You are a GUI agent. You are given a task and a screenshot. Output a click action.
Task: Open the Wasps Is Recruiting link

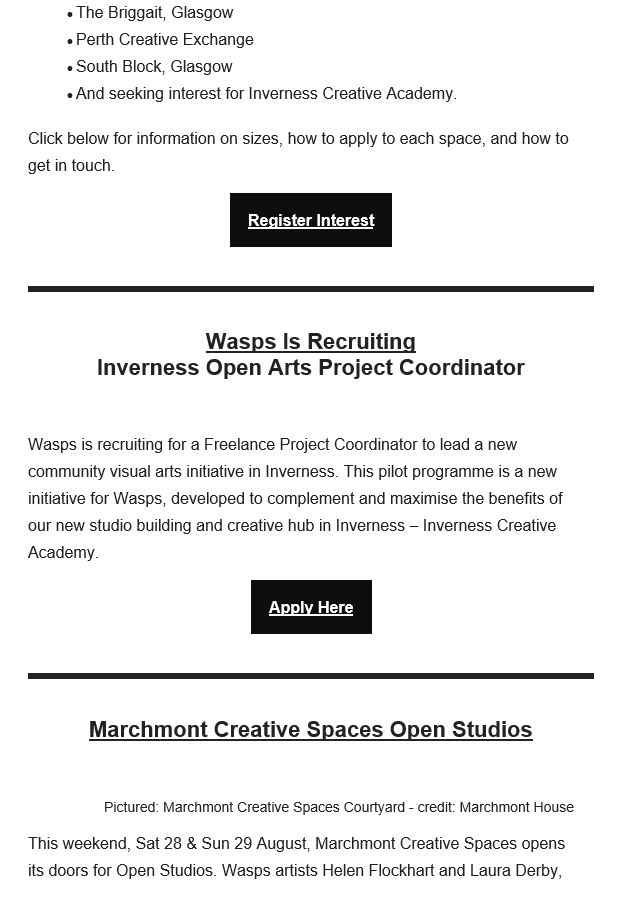311,342
